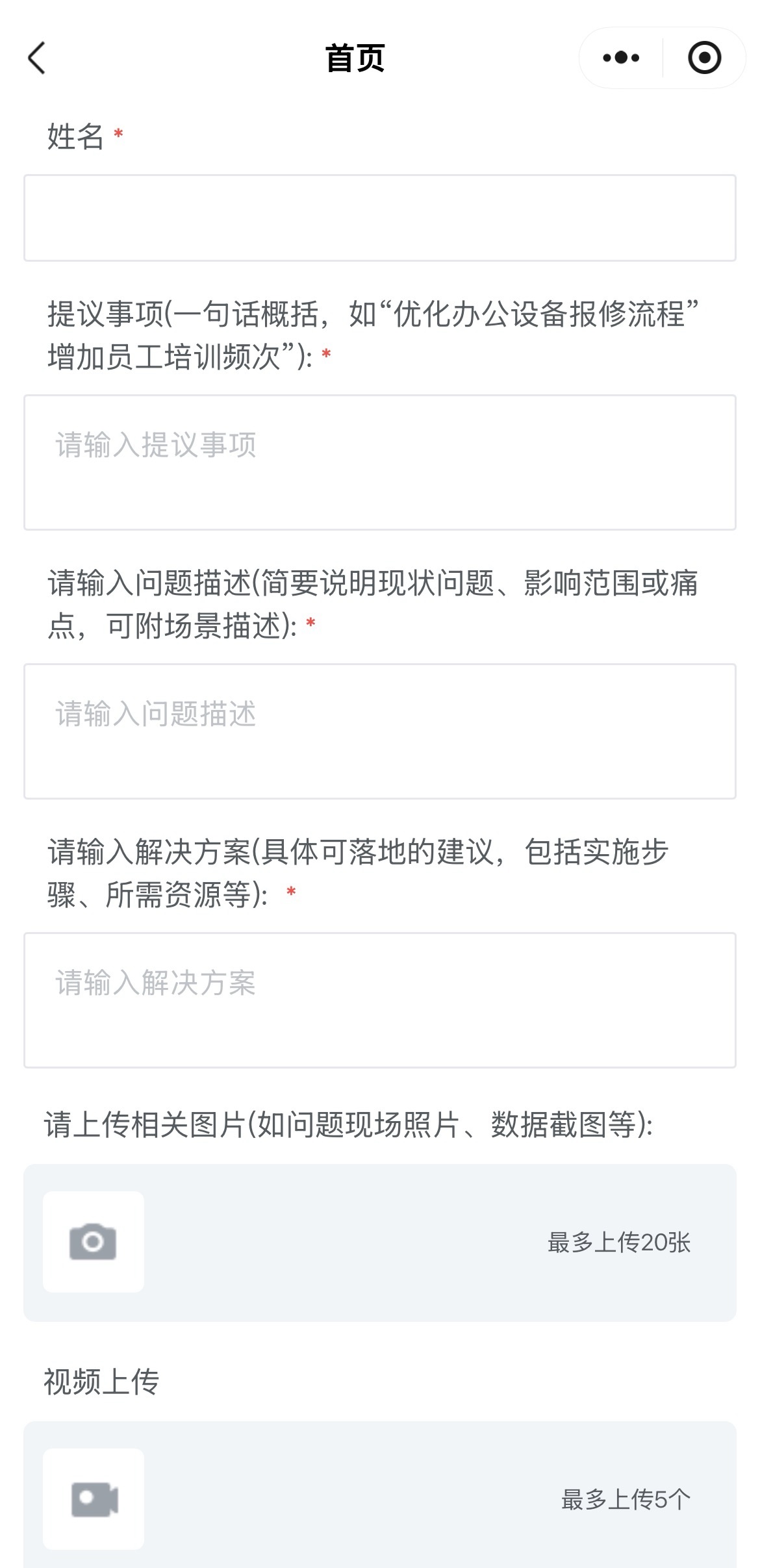Screen dimensions: 760x1568
Task: Open the mini program more options menu
Action: click(621, 58)
